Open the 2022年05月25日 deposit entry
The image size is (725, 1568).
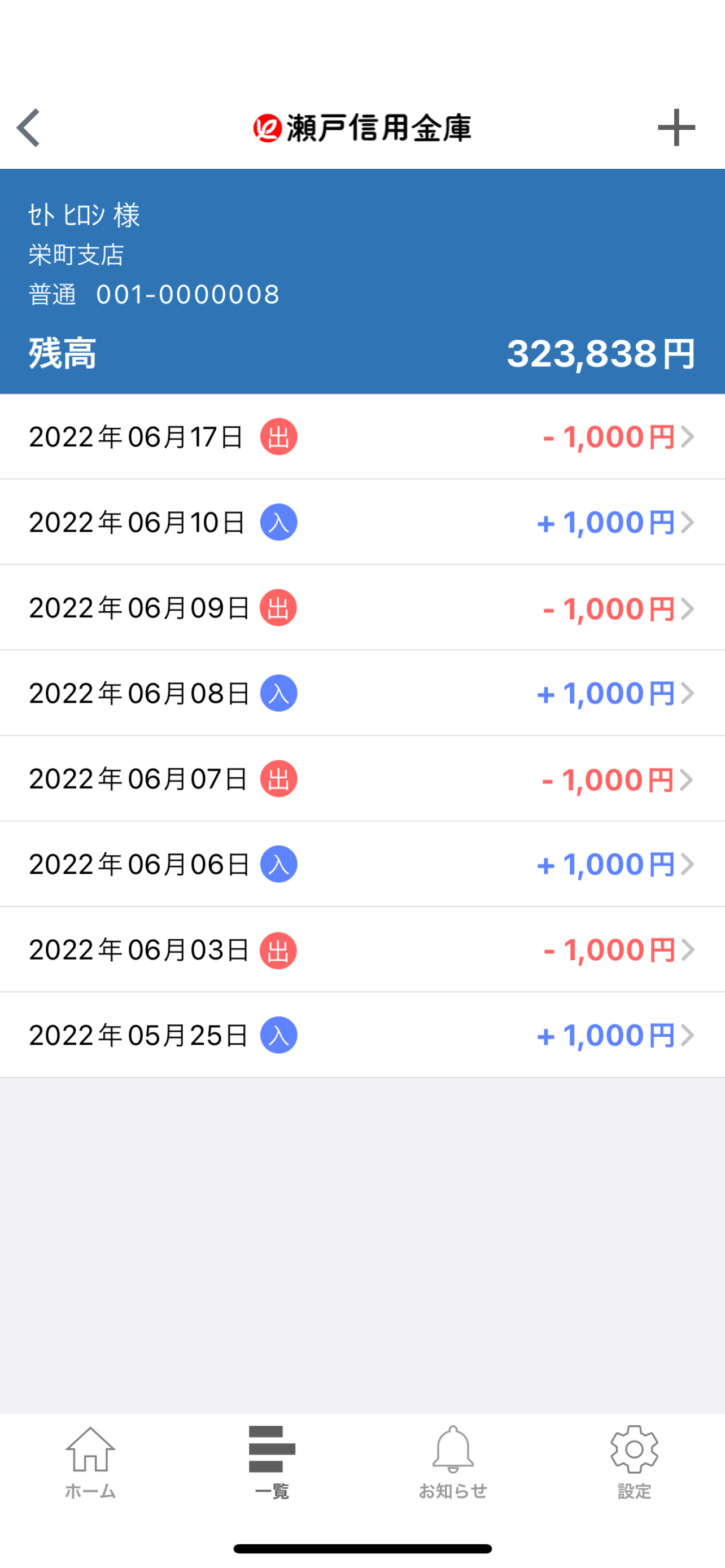(x=362, y=1035)
